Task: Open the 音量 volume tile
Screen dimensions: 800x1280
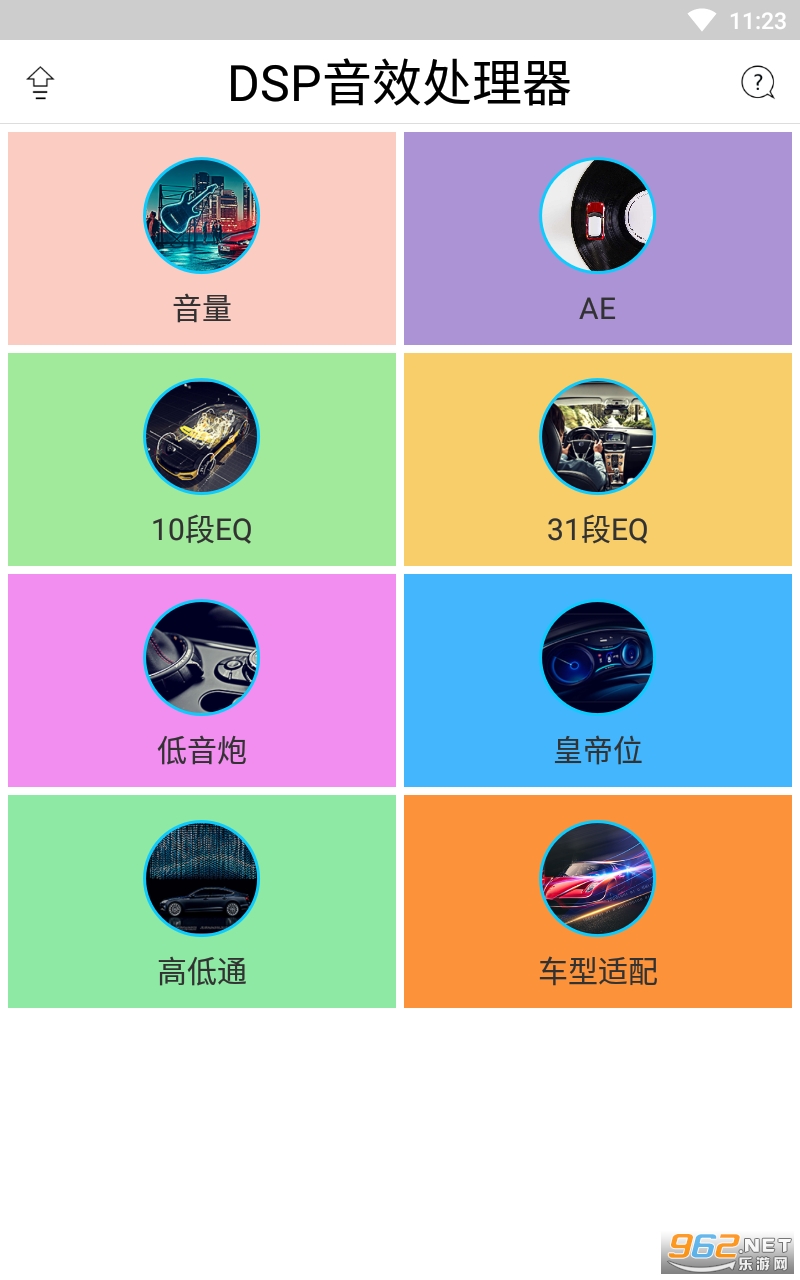Action: coord(202,239)
